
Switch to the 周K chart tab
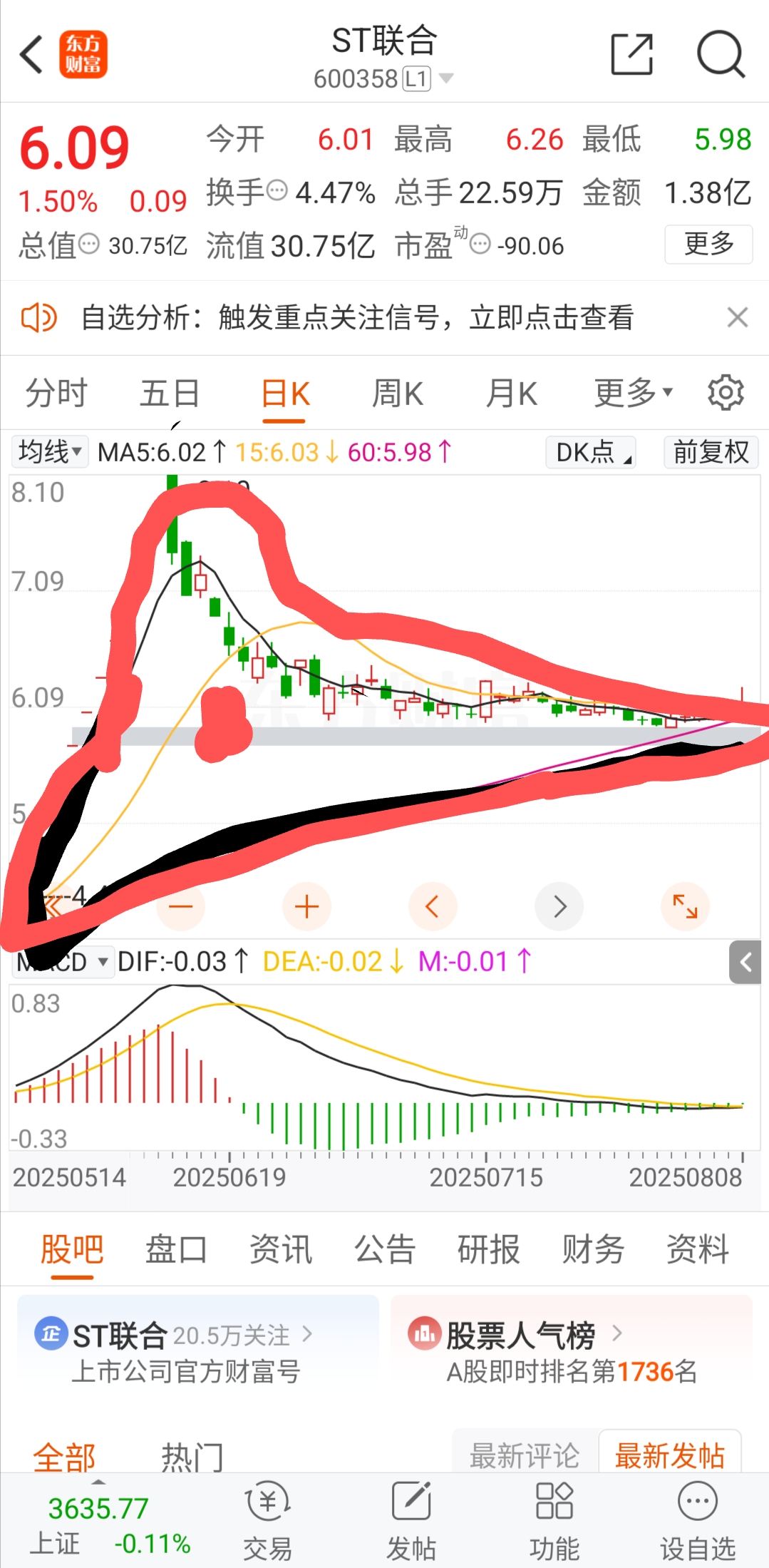(x=398, y=394)
